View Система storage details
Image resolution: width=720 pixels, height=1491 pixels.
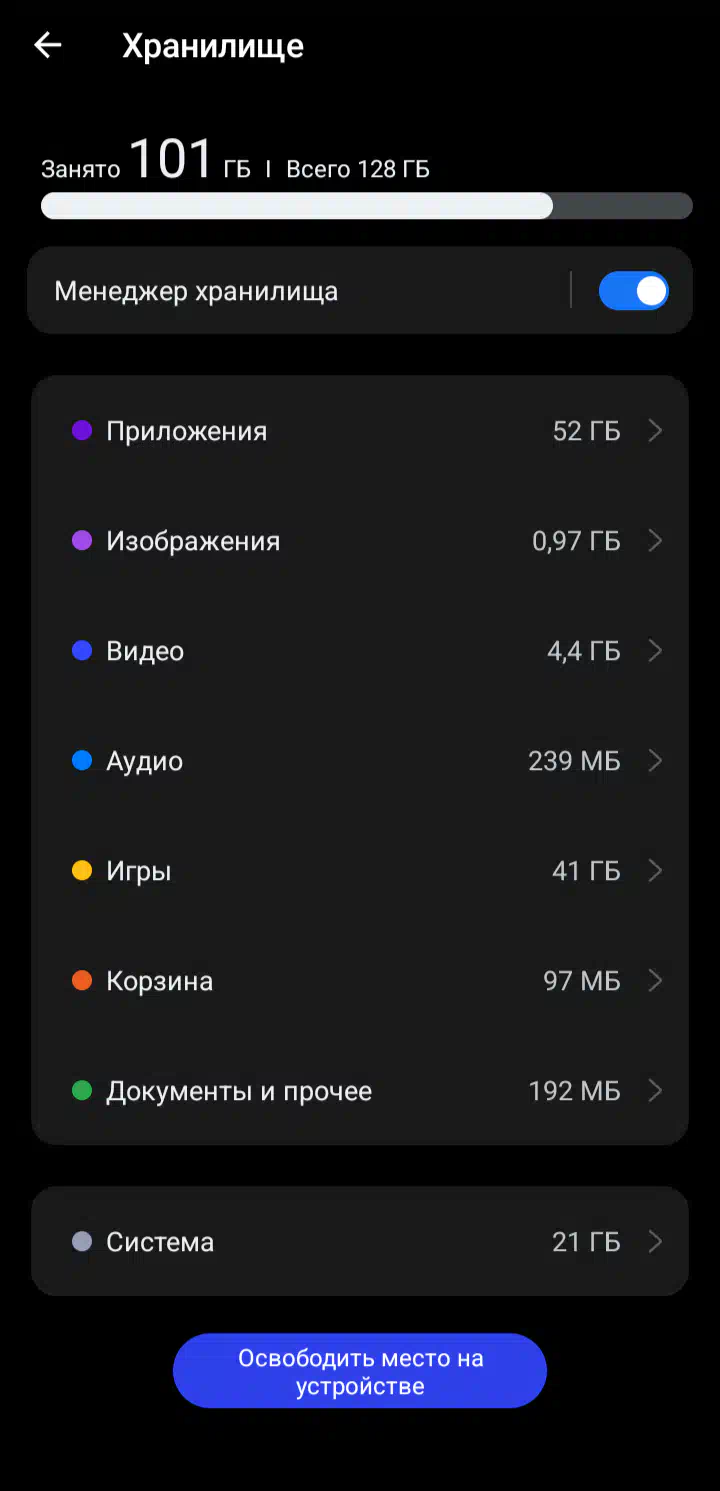tap(360, 1242)
